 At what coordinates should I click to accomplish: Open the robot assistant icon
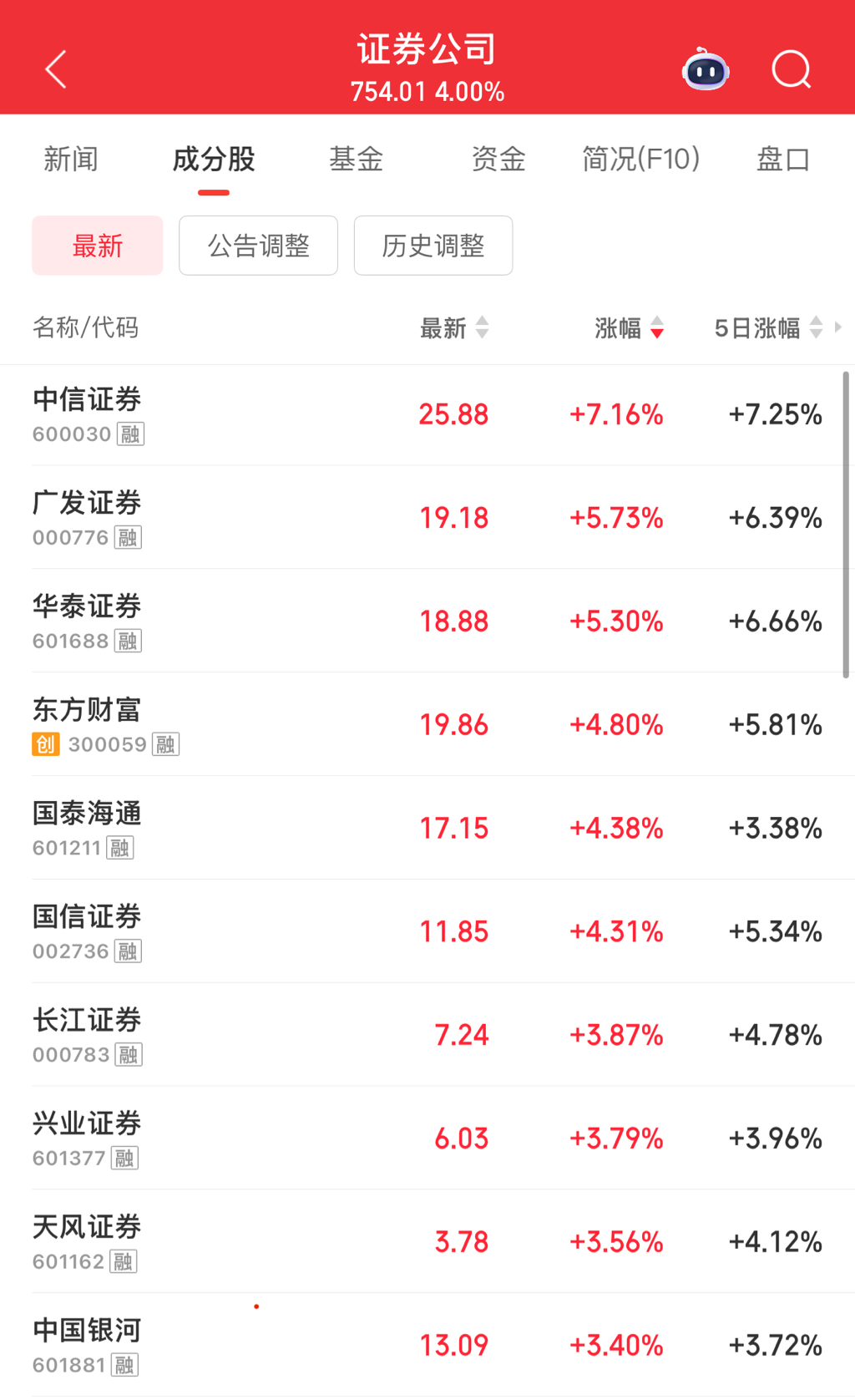point(706,70)
